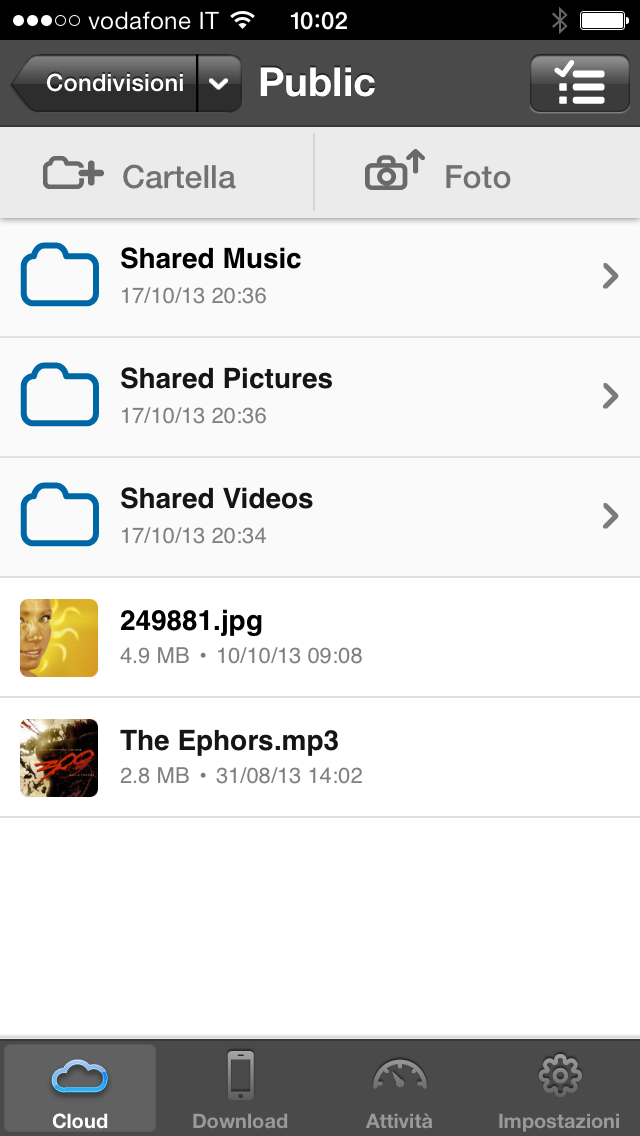640x1136 pixels.
Task: Go back to Condivisioni
Action: point(104,83)
